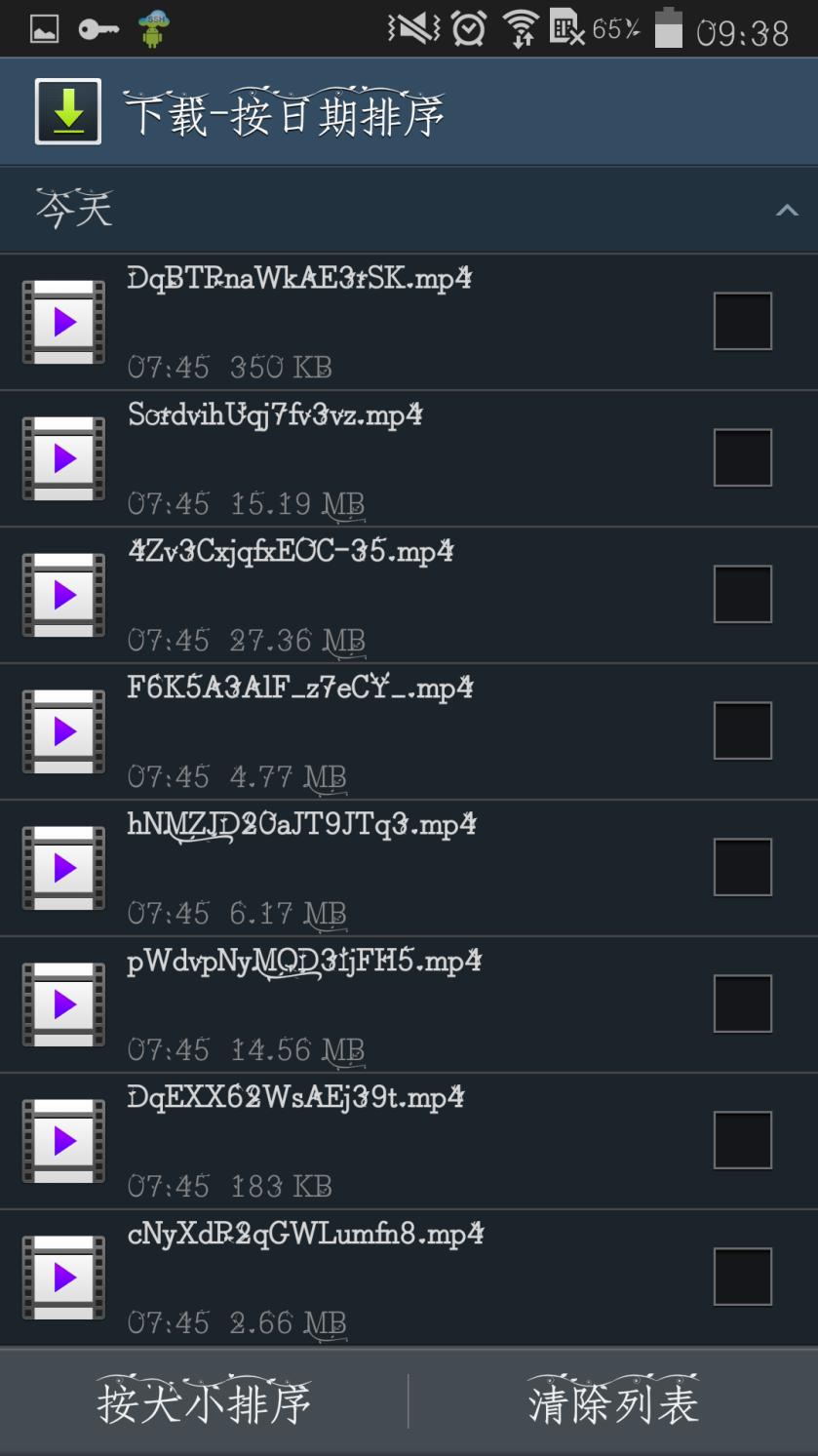Image resolution: width=818 pixels, height=1456 pixels.
Task: Tick checkbox for the 14.56 MB video
Action: [x=743, y=1003]
